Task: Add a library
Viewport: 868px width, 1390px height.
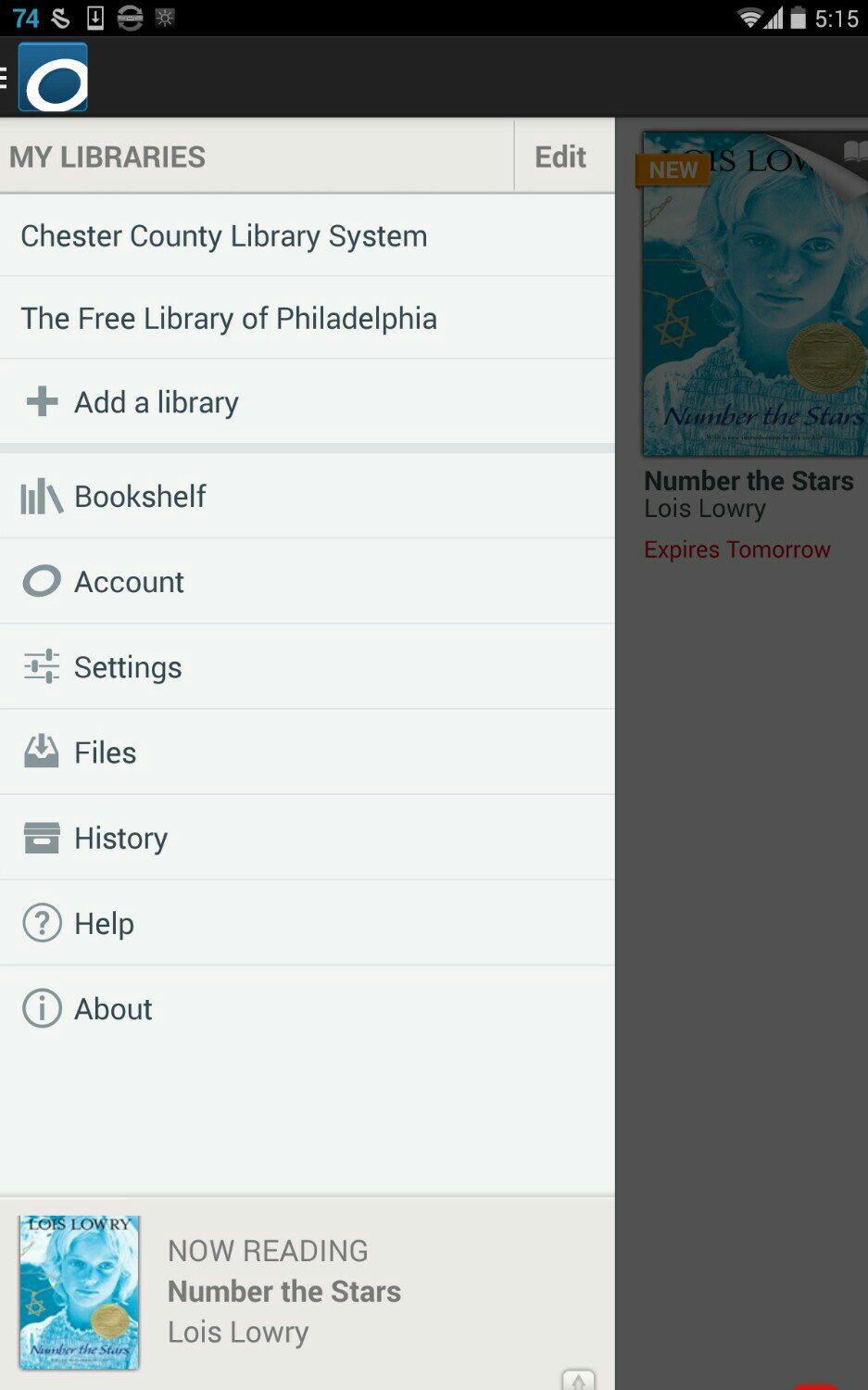Action: [156, 402]
